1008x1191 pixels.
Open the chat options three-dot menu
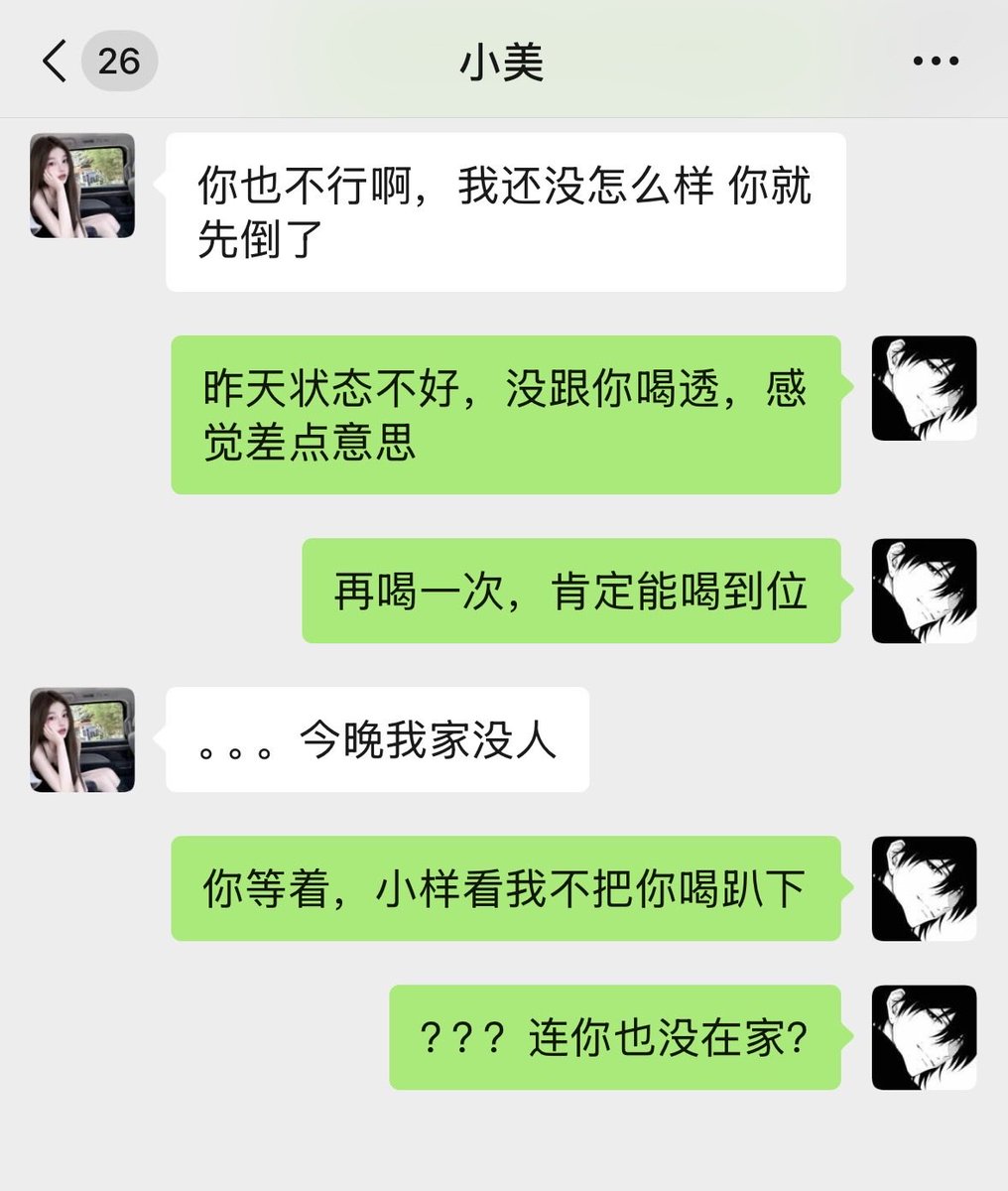pyautogui.click(x=935, y=62)
